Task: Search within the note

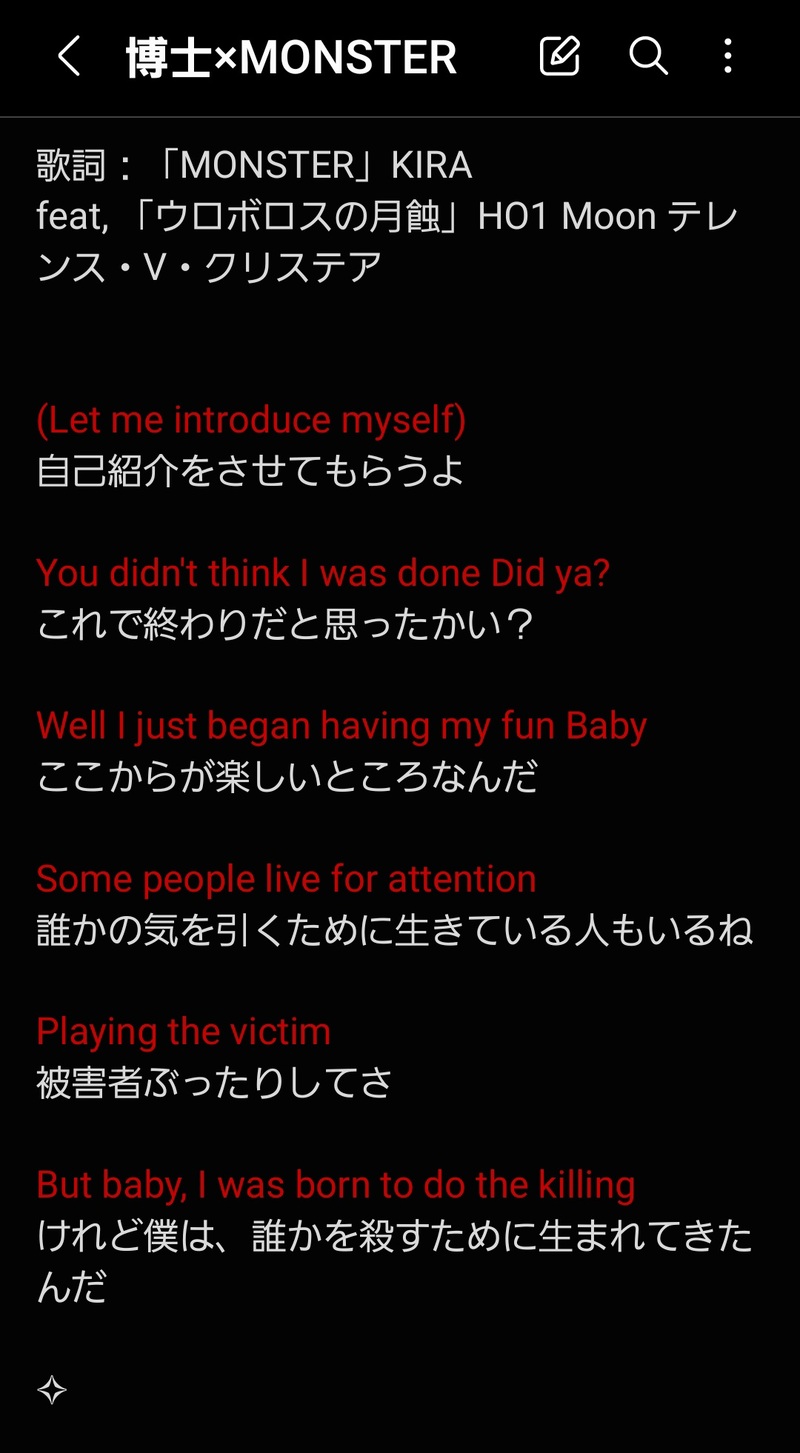Action: (648, 57)
